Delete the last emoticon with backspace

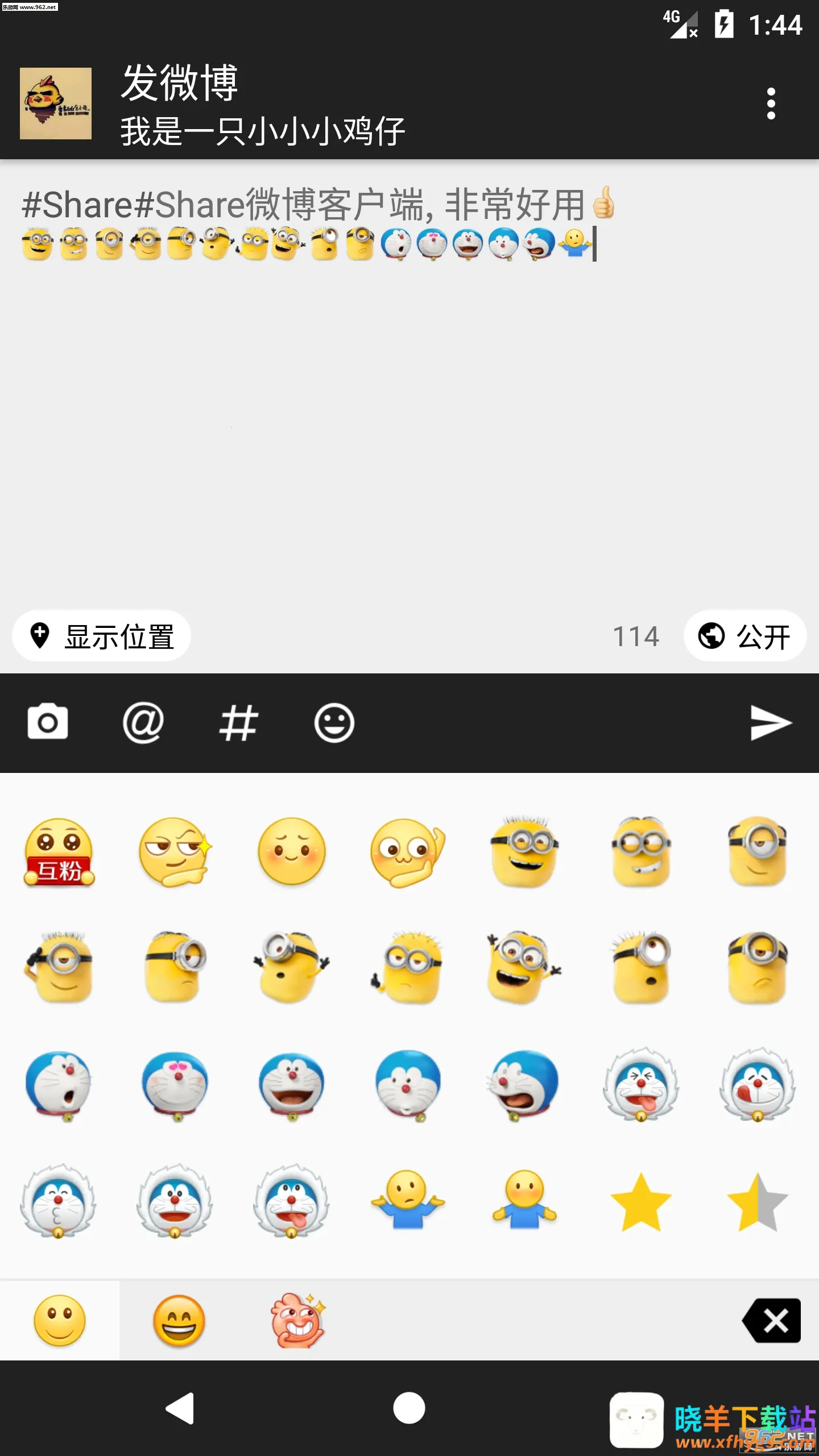coord(772,1321)
